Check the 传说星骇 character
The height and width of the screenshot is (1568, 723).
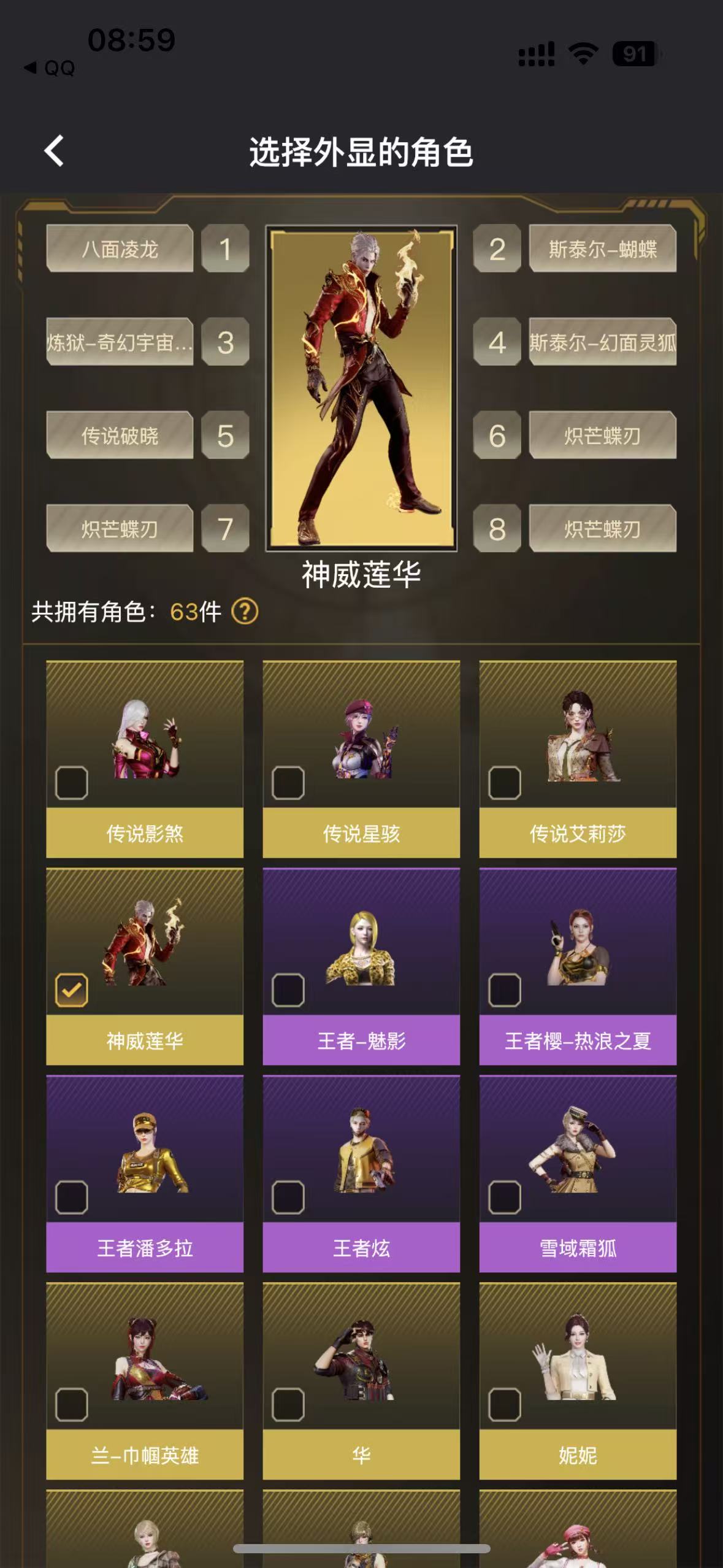(288, 783)
